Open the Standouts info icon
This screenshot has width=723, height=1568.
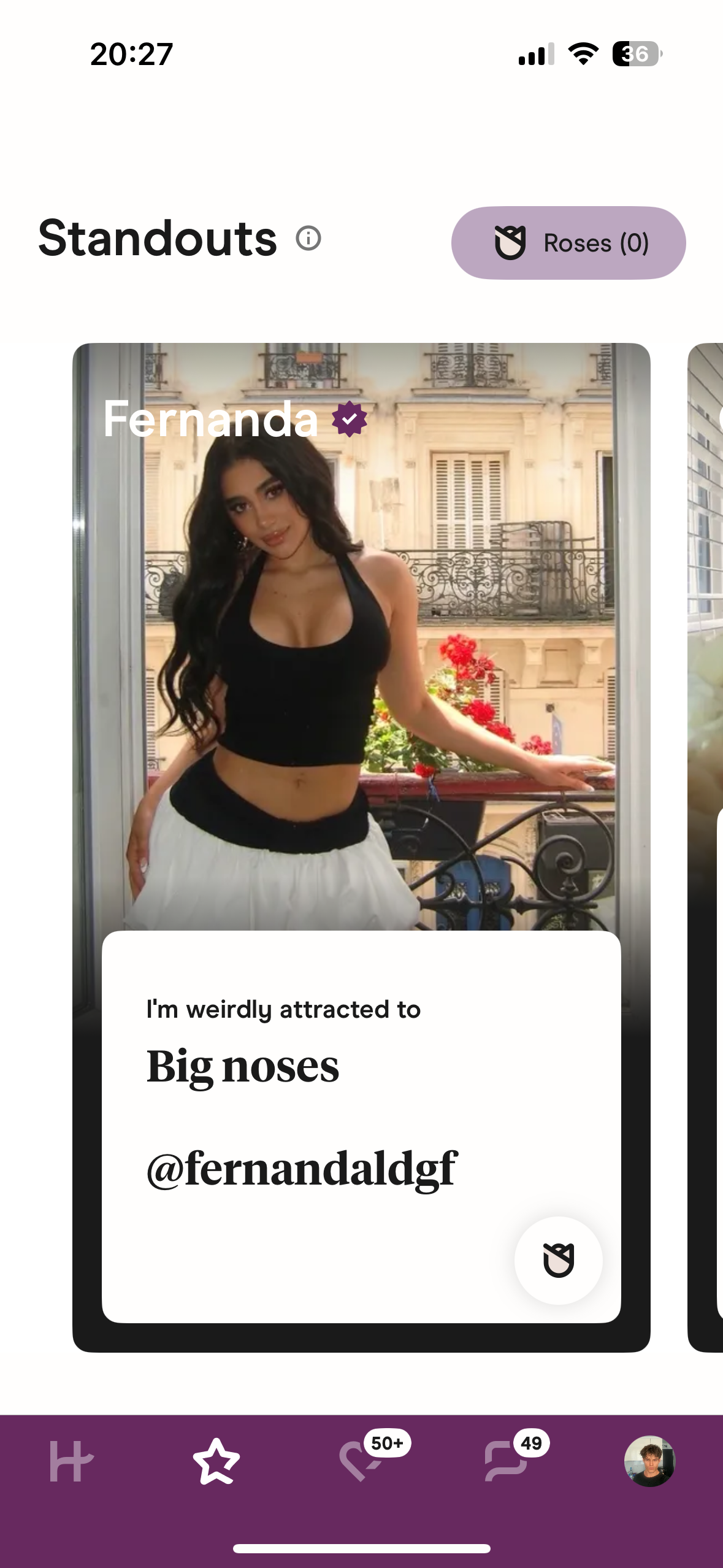(x=308, y=238)
